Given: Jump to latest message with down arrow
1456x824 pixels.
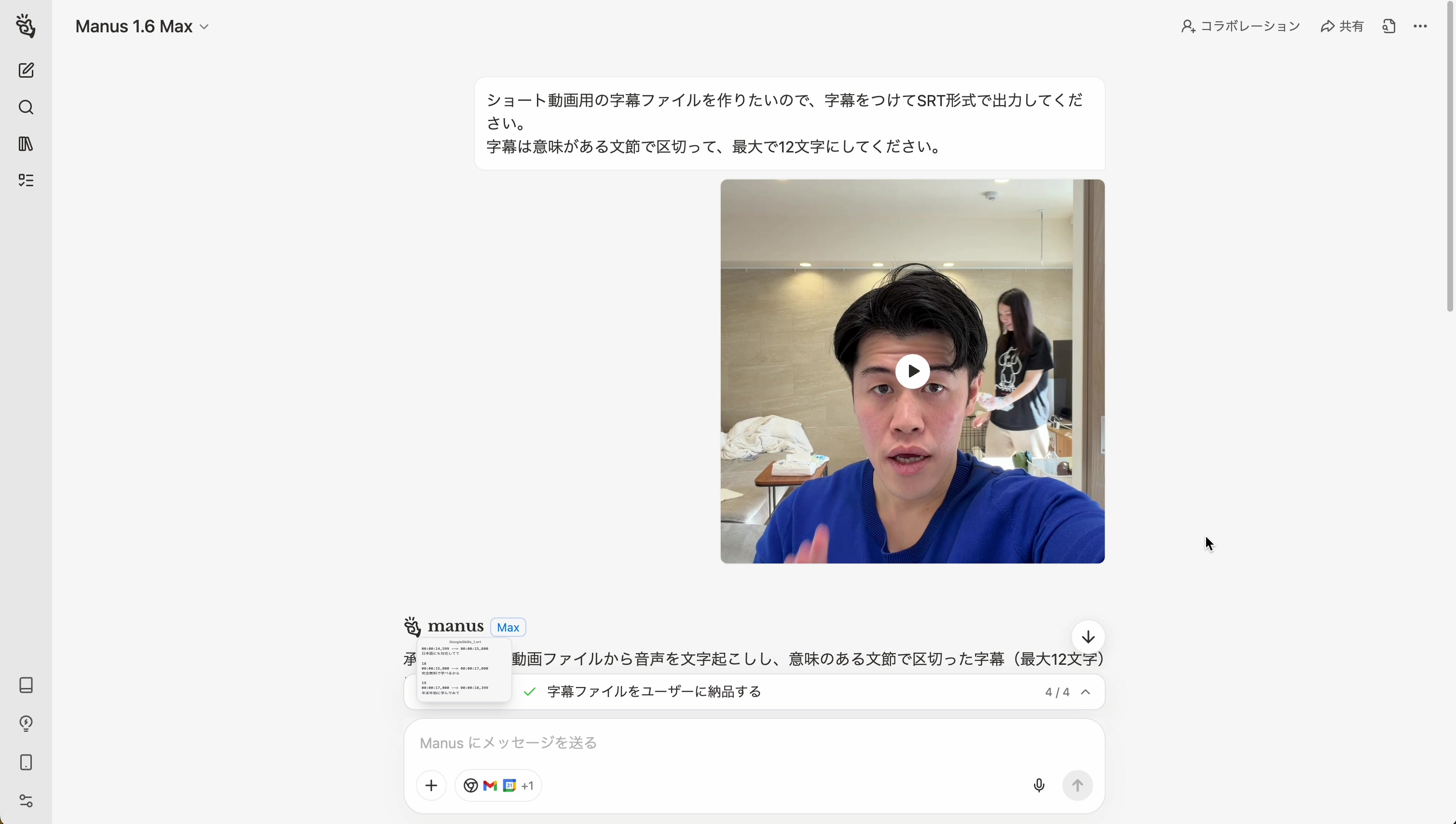Looking at the screenshot, I should click(1087, 637).
